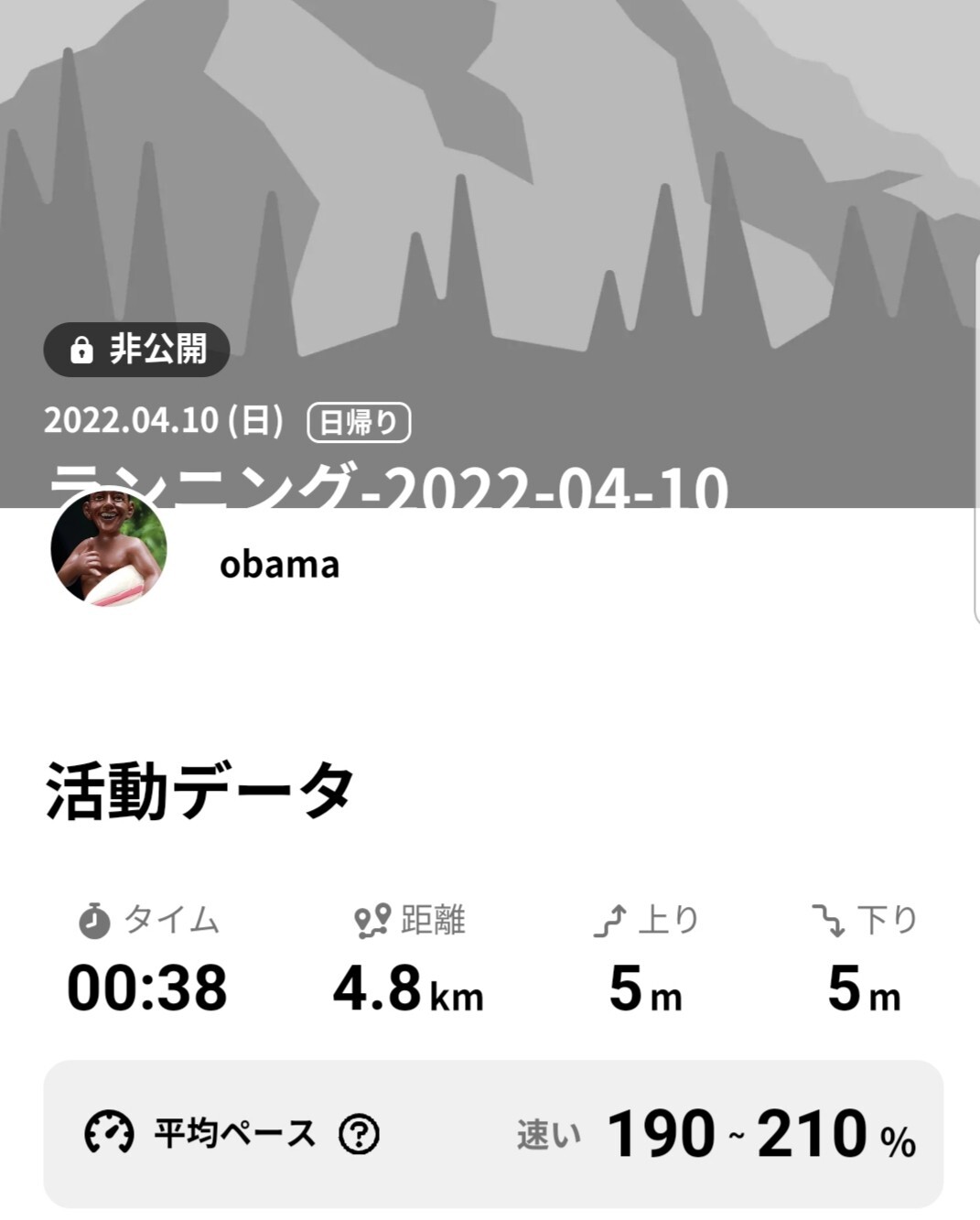This screenshot has height=1220, width=980.
Task: Expand the 平均ペース details panel
Action: coord(490,1134)
